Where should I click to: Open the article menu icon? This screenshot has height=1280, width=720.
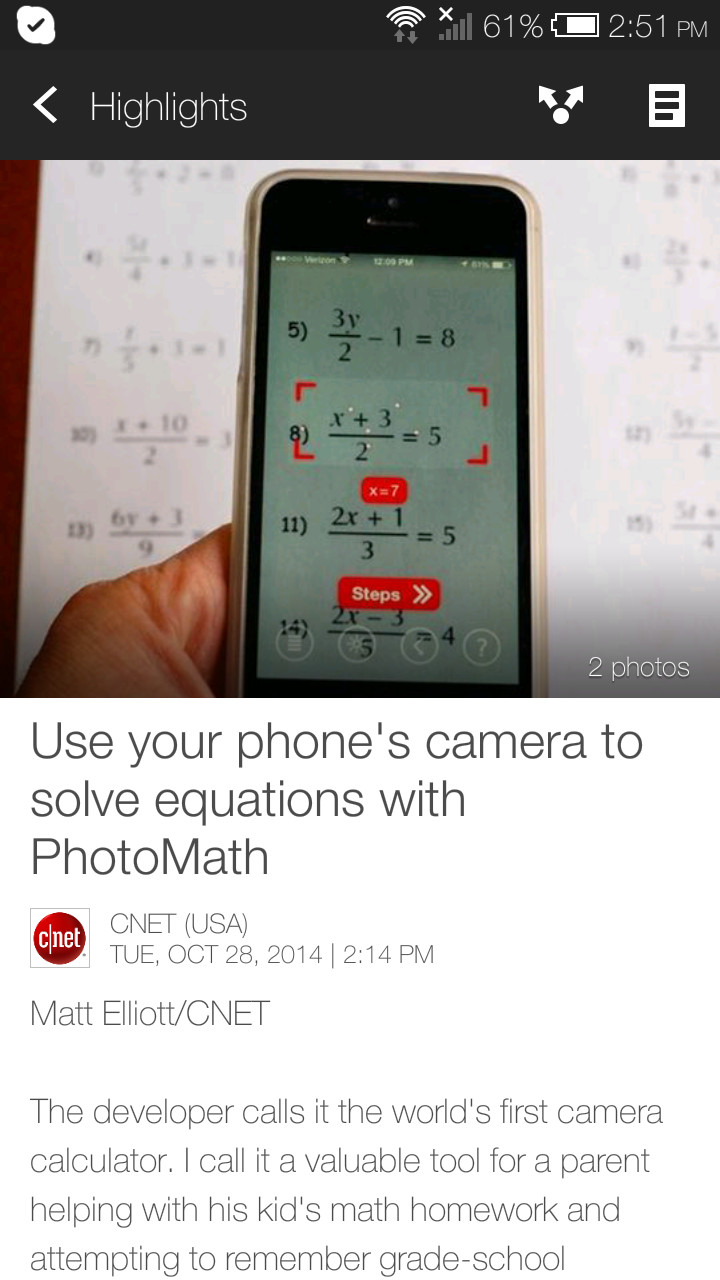[x=666, y=105]
